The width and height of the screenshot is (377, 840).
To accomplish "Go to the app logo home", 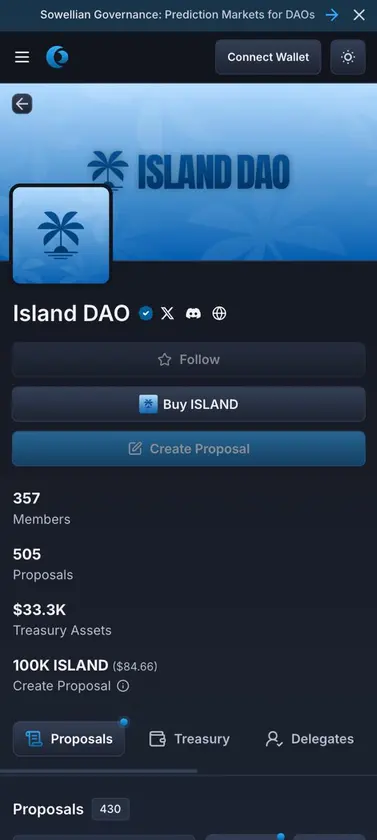I will tap(57, 57).
